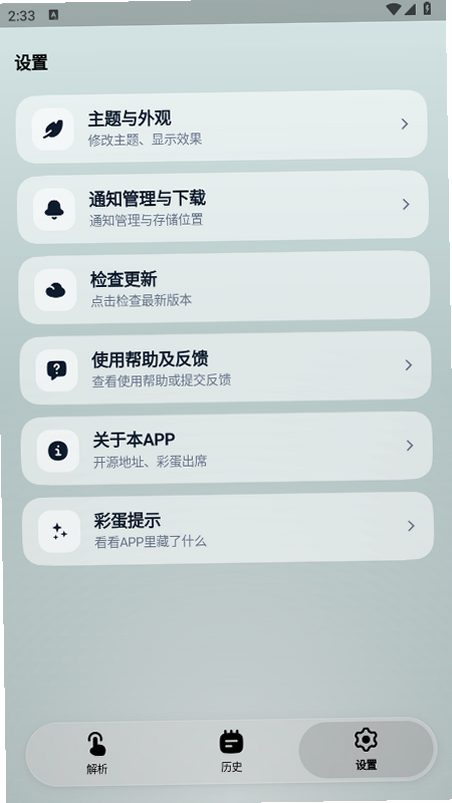
Task: Open 彩蛋提示 row
Action: click(x=228, y=529)
